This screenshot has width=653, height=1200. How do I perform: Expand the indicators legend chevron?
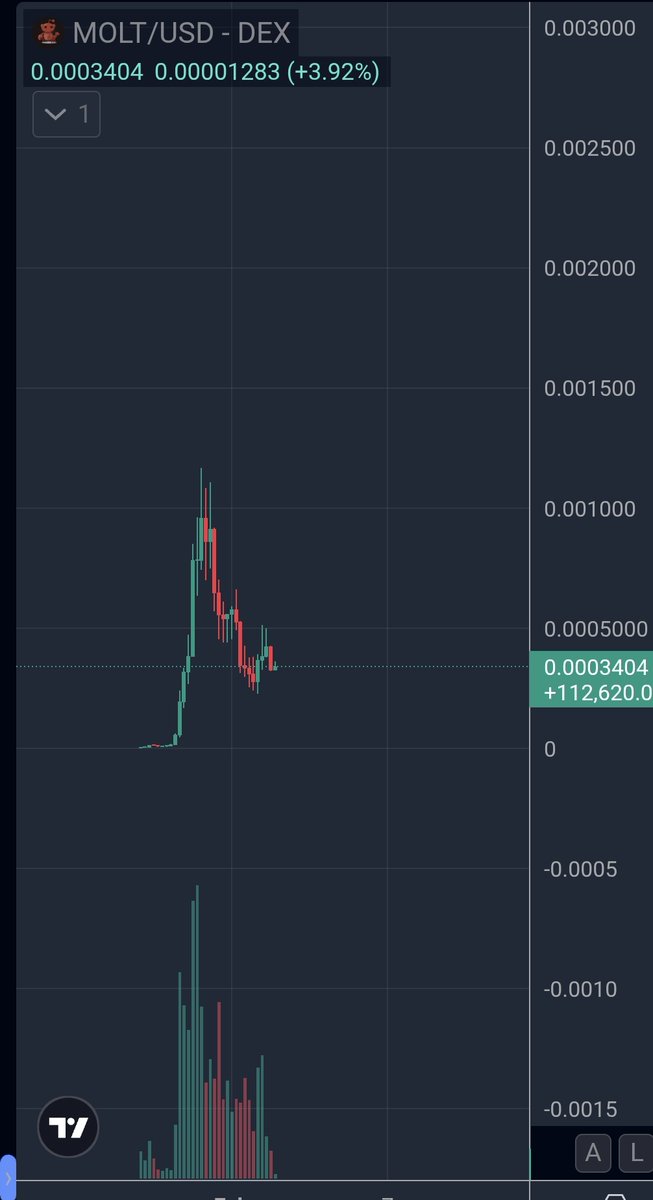click(x=56, y=114)
